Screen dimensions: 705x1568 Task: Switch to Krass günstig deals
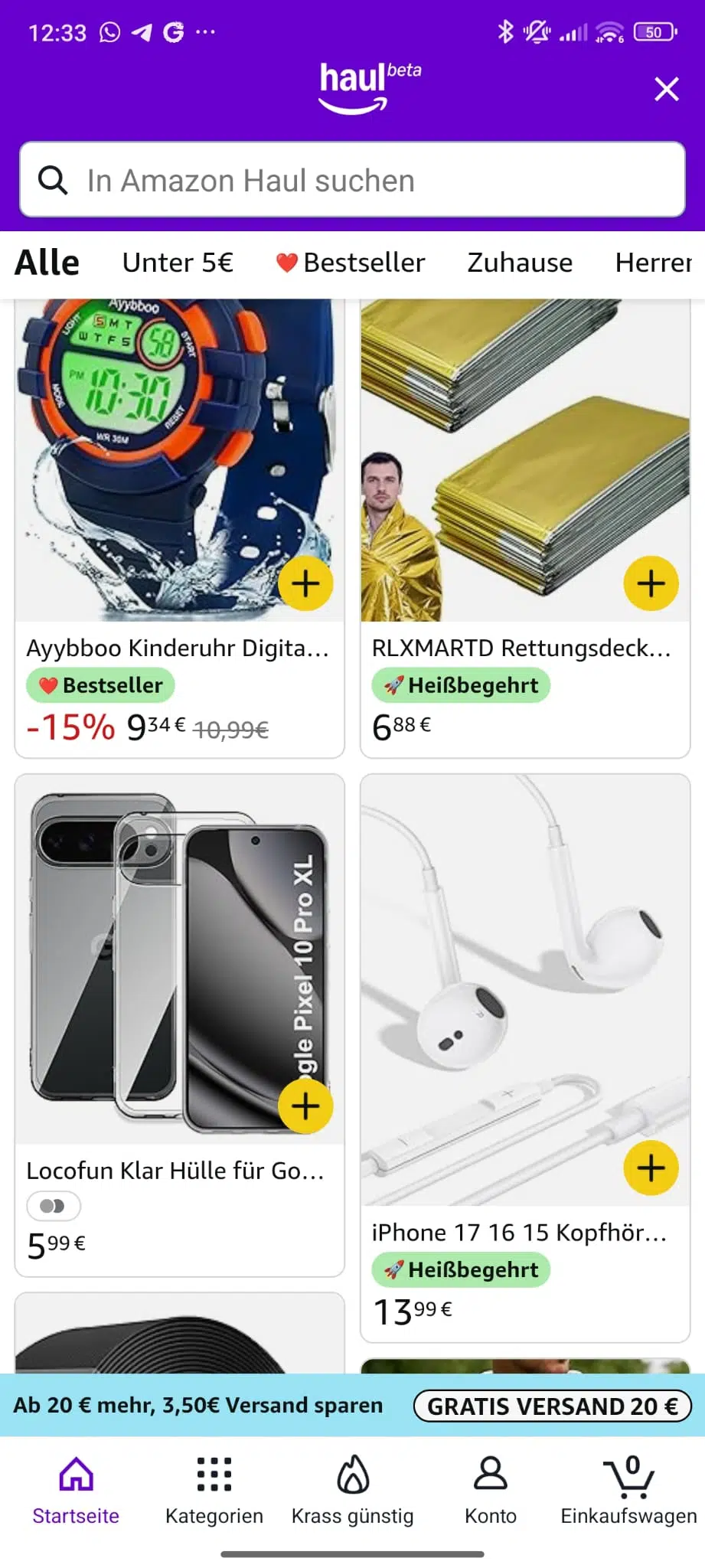[x=352, y=1490]
